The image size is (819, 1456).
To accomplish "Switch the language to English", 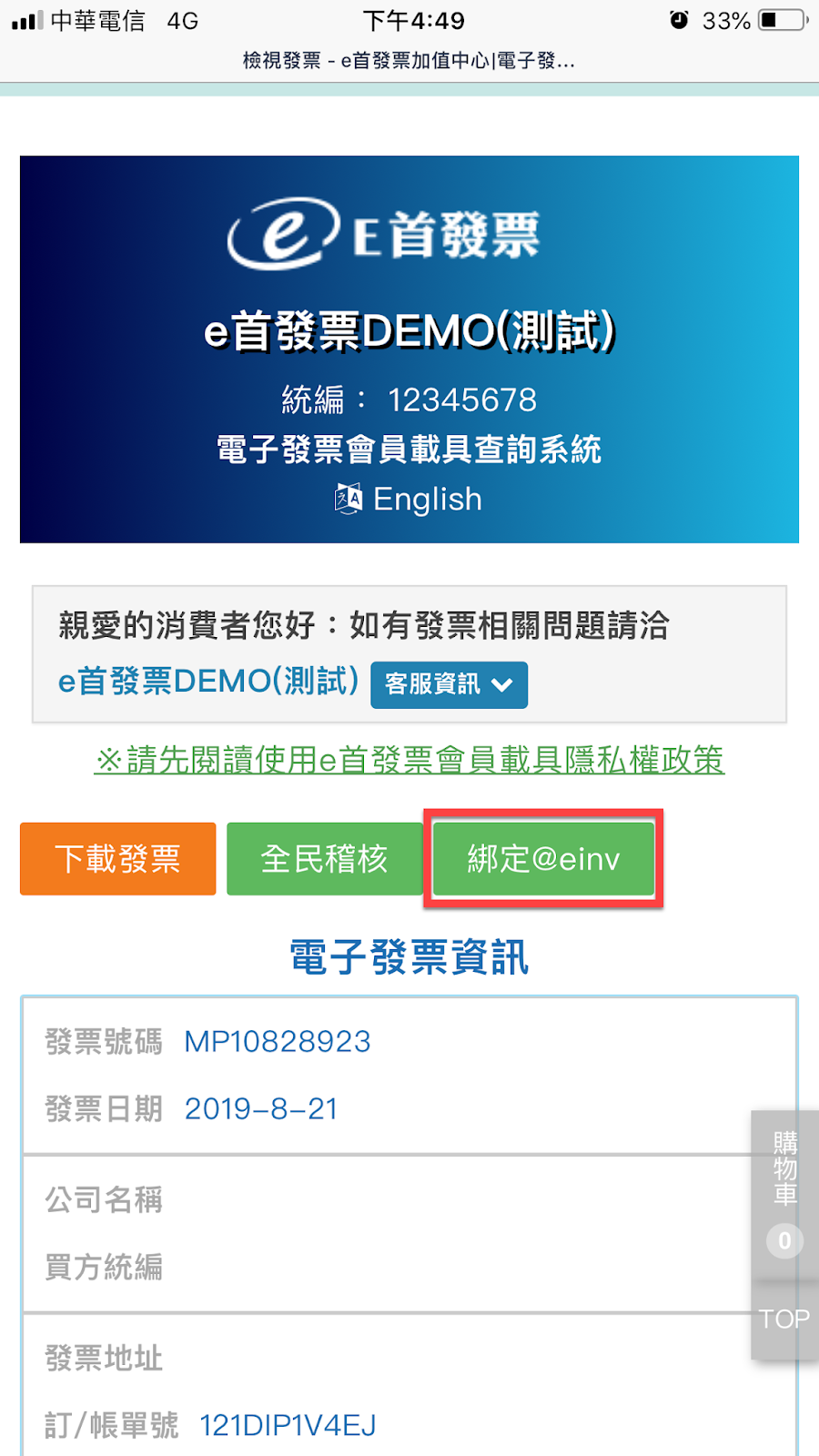I will coord(409,499).
